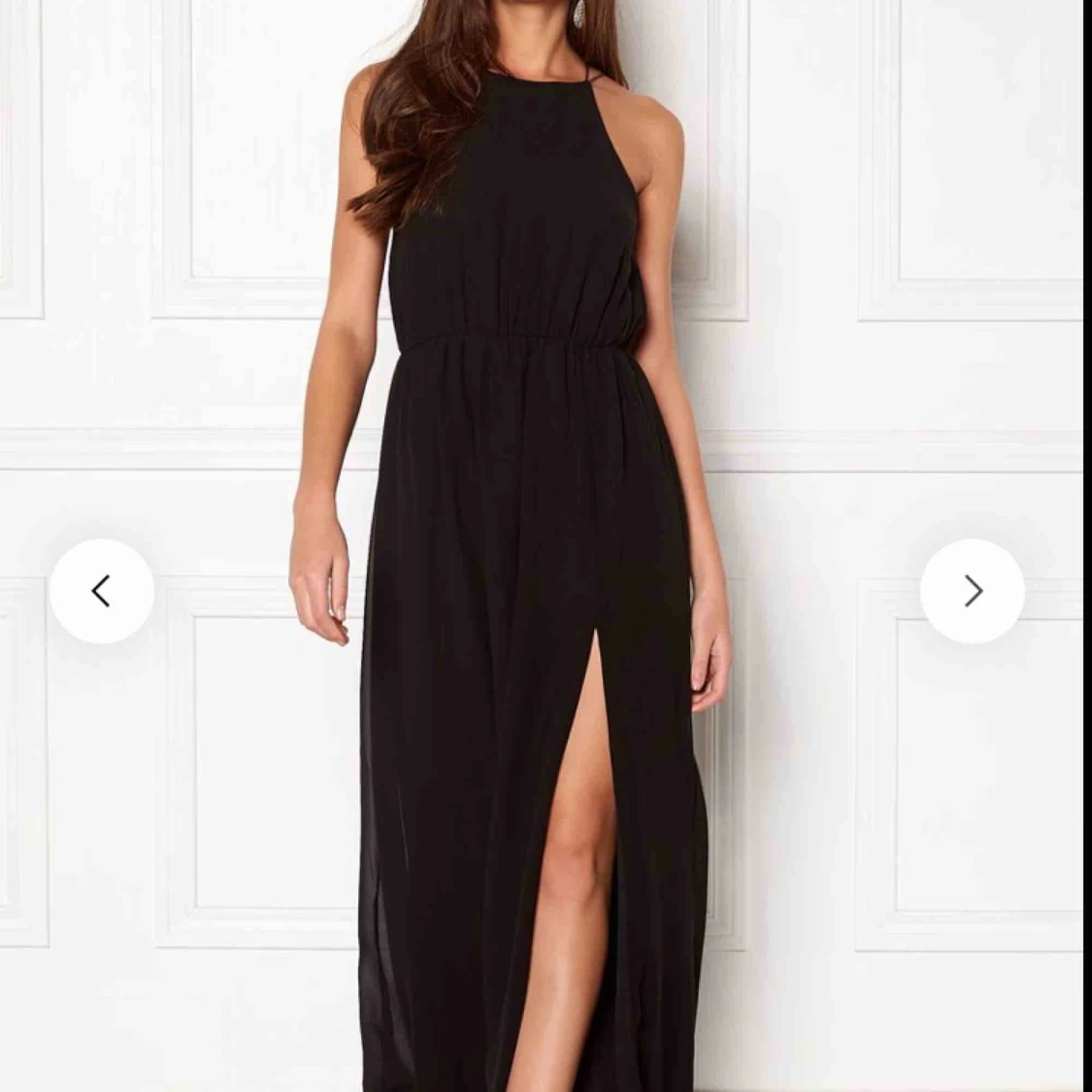Show the next product photo
This screenshot has width=1092, height=1092.
[973, 590]
